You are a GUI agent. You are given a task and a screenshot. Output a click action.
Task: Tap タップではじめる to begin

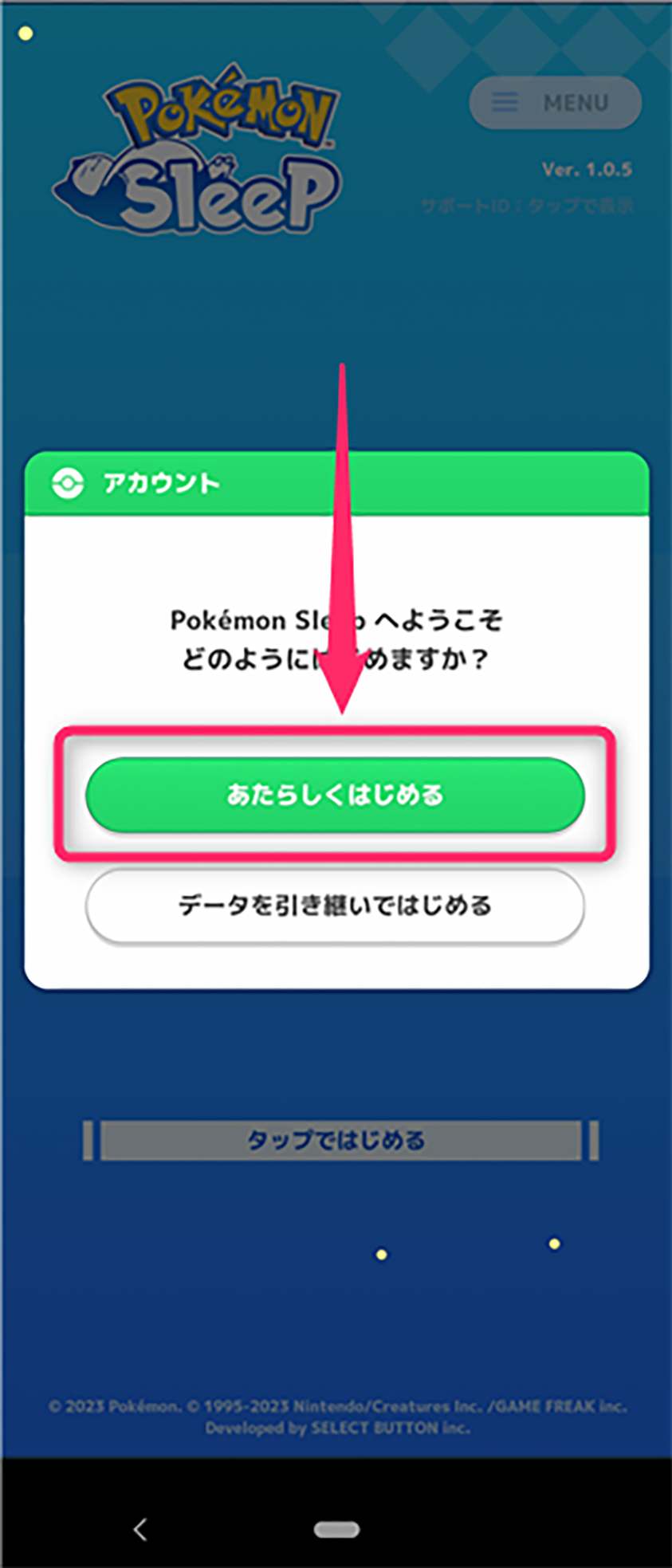(340, 1140)
